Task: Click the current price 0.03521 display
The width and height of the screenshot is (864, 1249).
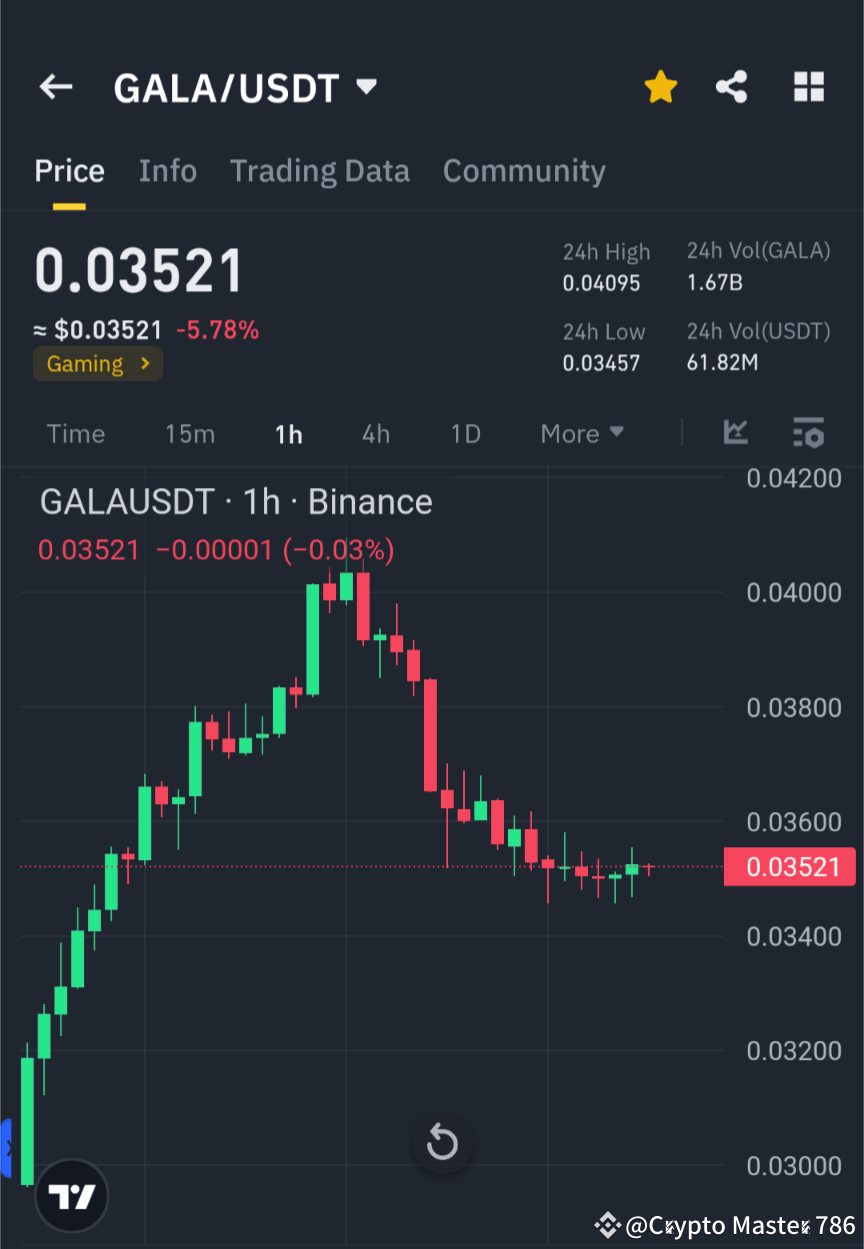Action: [138, 268]
